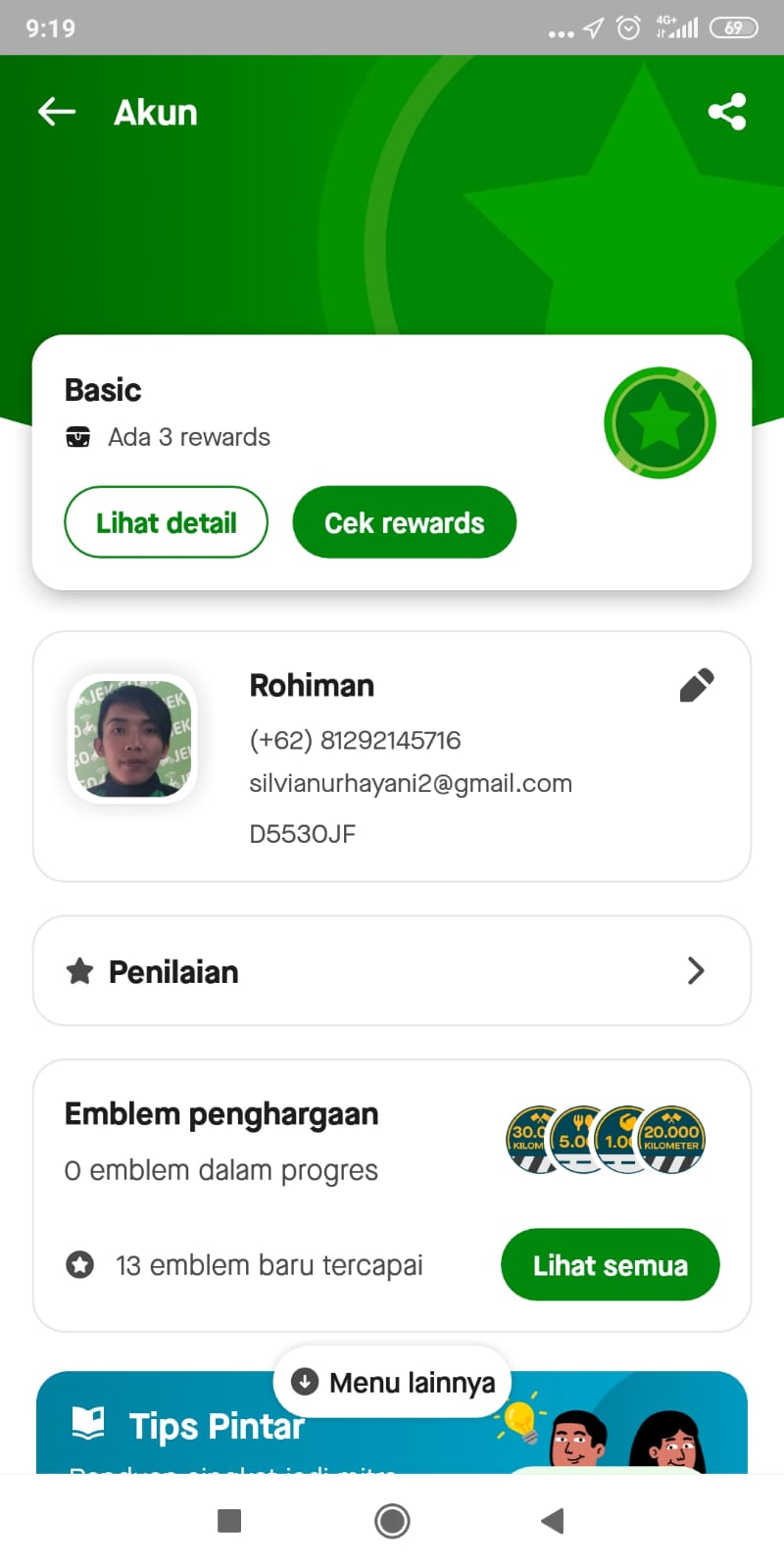The image size is (784, 1568).
Task: Go to the system home screen
Action: (392, 1521)
